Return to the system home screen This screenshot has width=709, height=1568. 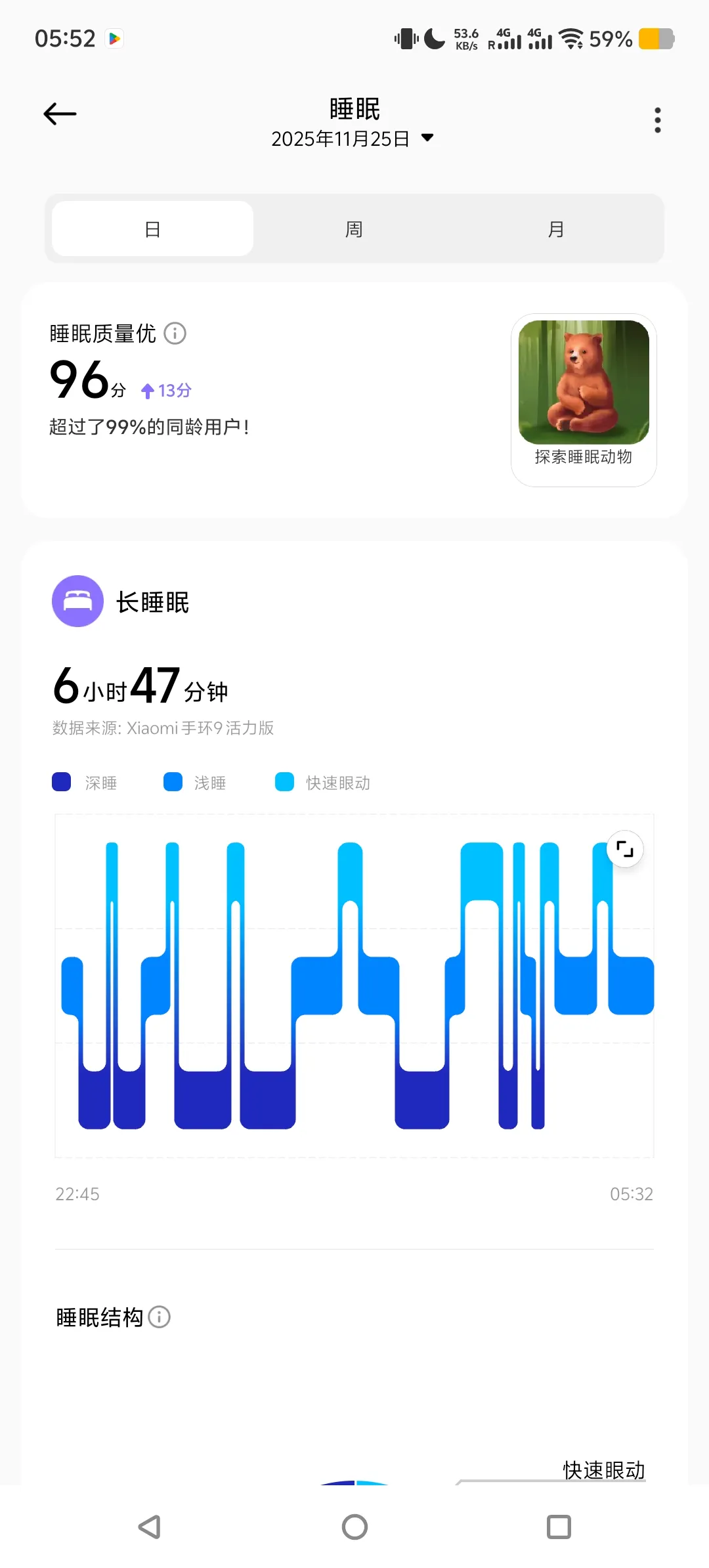pos(354,1527)
